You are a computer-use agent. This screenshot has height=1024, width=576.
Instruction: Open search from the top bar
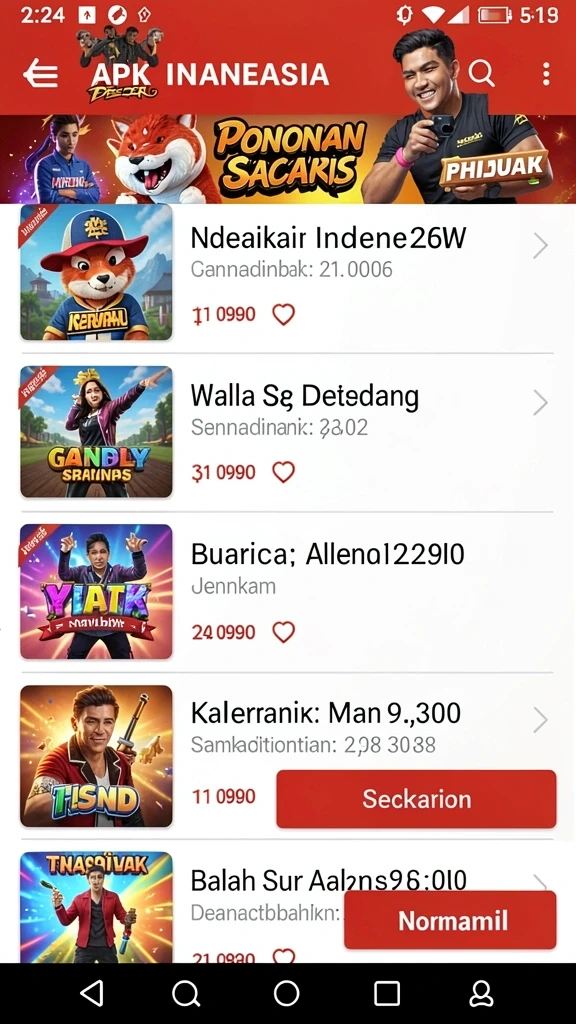(x=481, y=73)
